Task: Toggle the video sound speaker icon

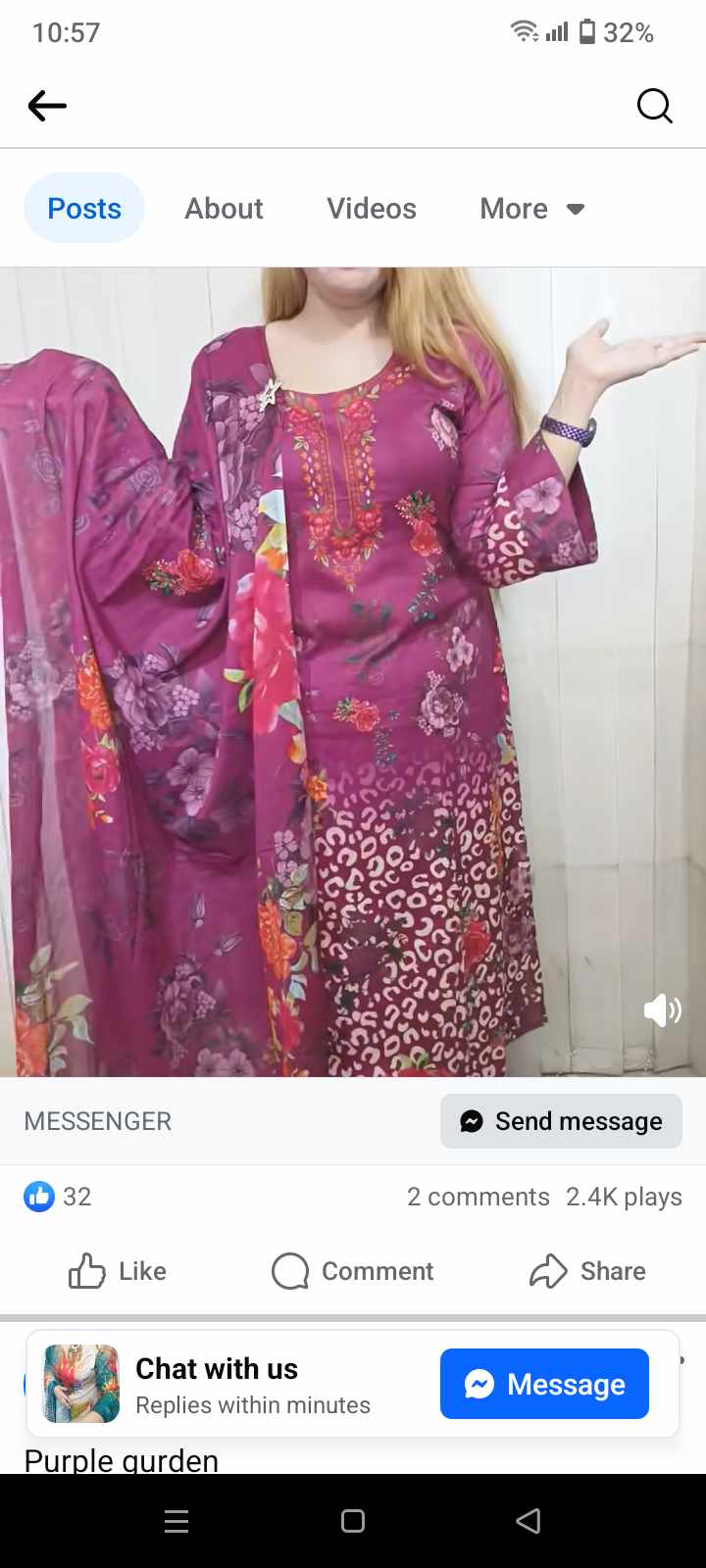Action: click(662, 1009)
